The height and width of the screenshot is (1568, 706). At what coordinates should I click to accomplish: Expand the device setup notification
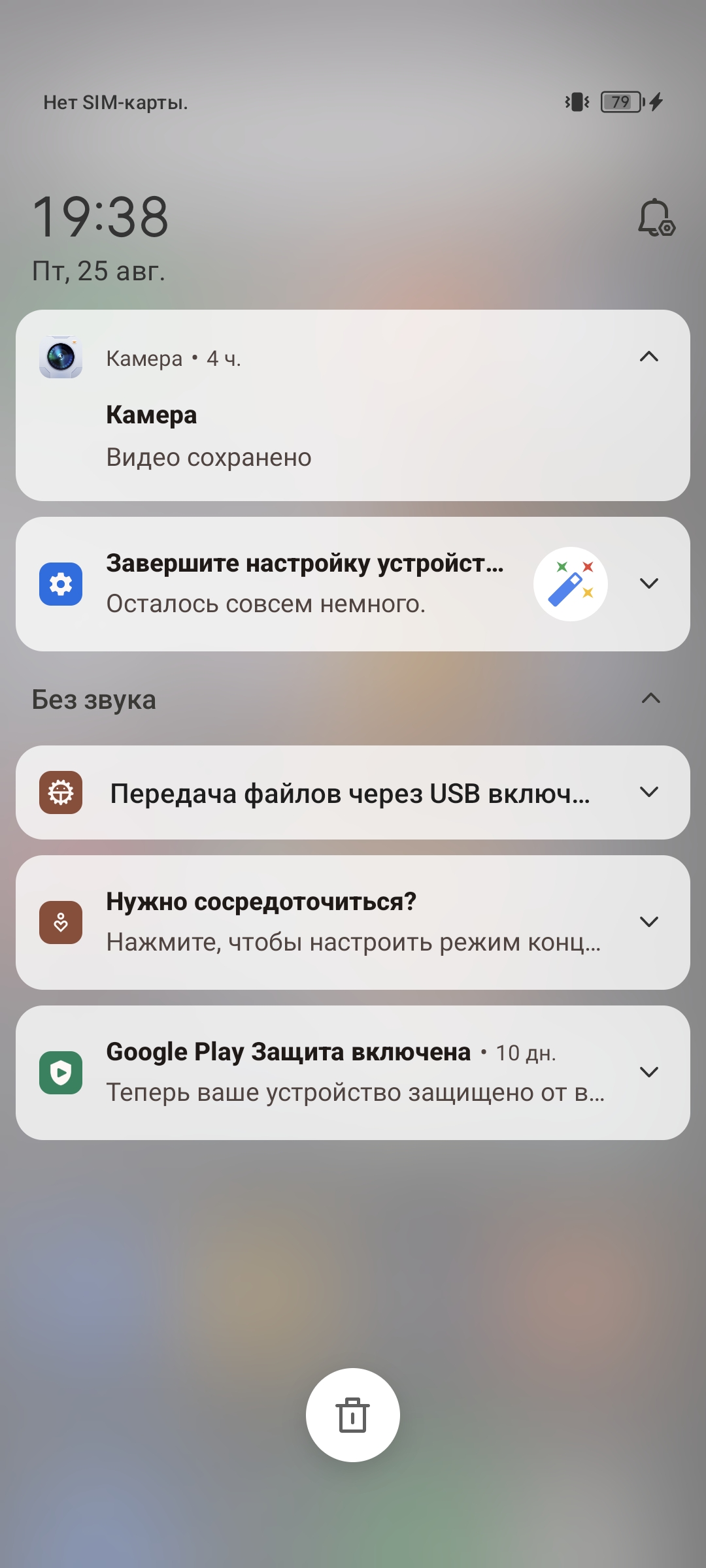click(648, 583)
